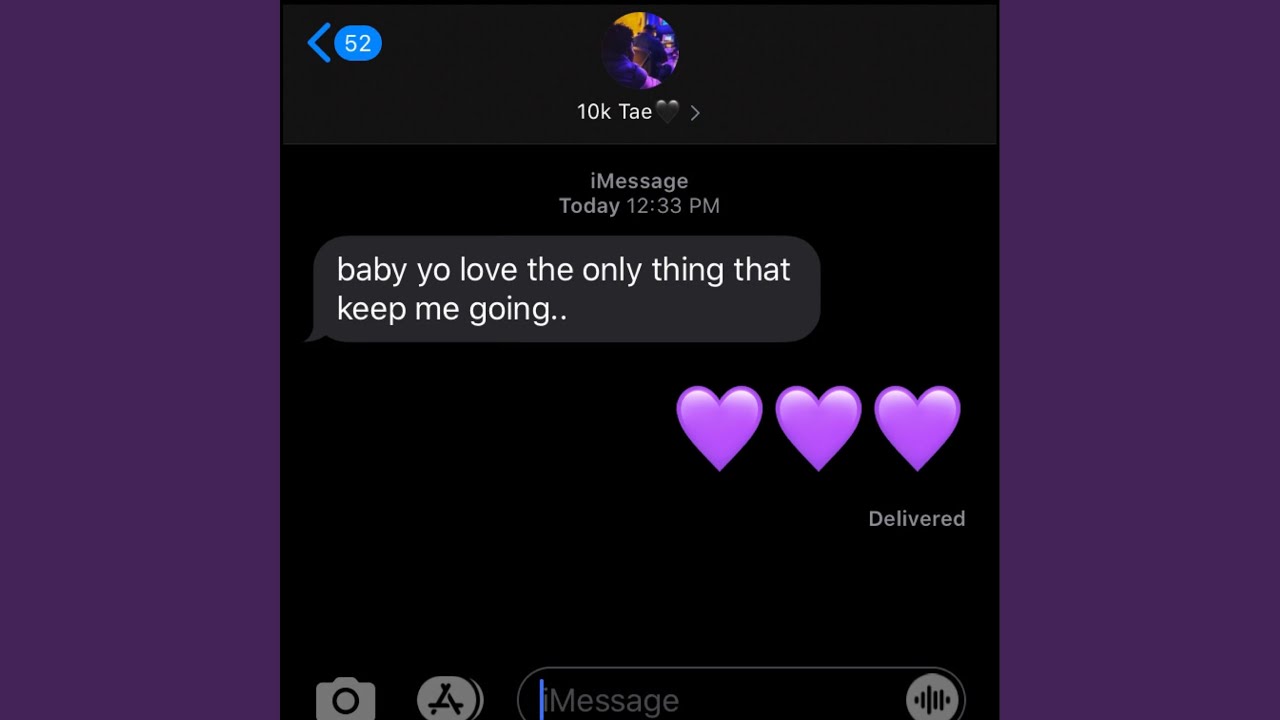
Task: Record an audio message
Action: pos(933,699)
